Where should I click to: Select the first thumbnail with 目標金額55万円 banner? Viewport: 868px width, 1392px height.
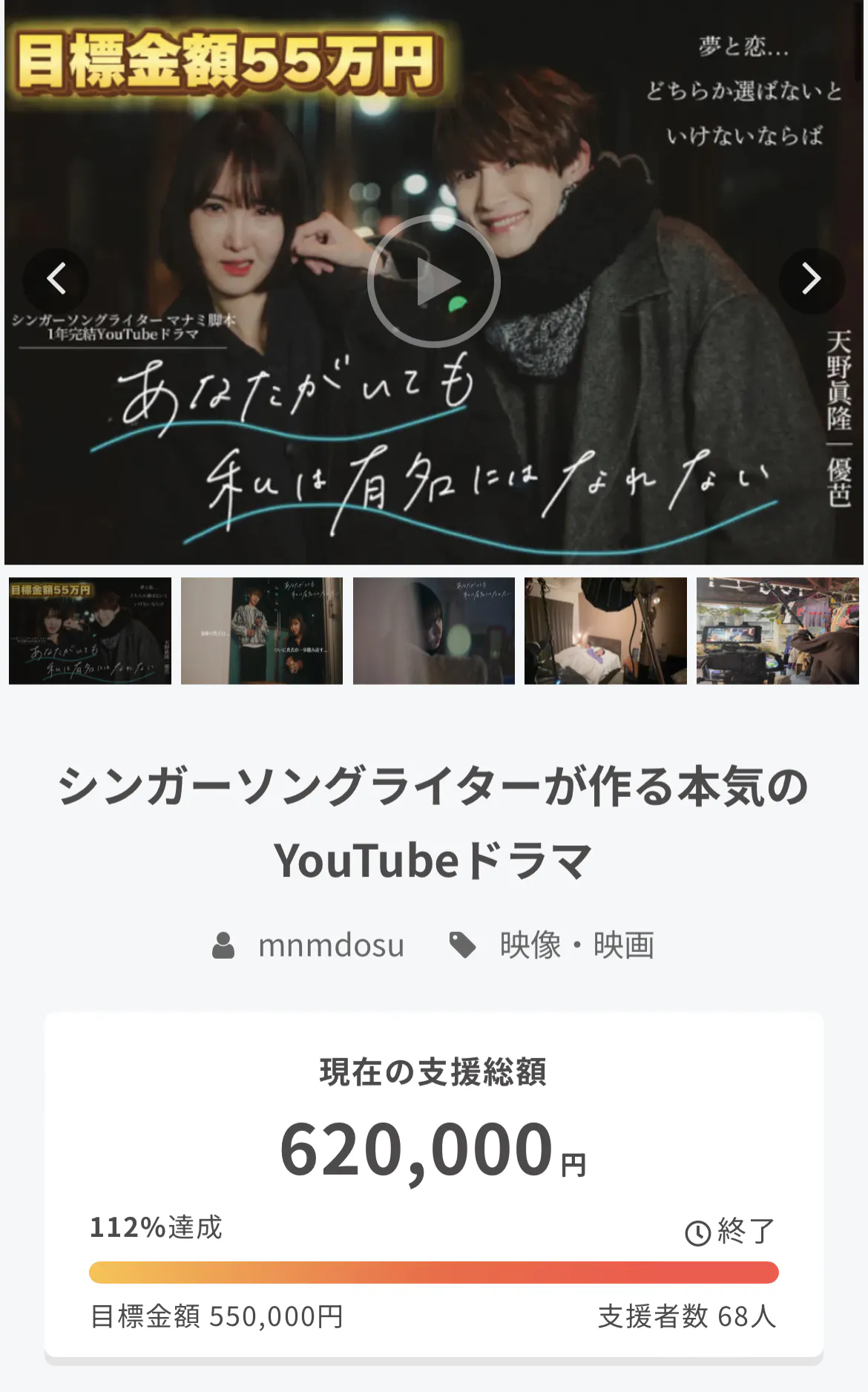[90, 631]
